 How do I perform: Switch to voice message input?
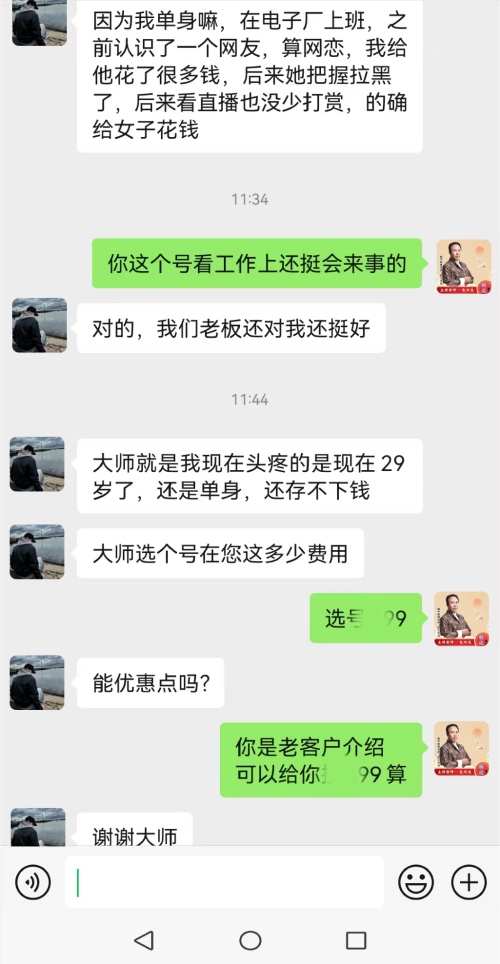(32, 882)
